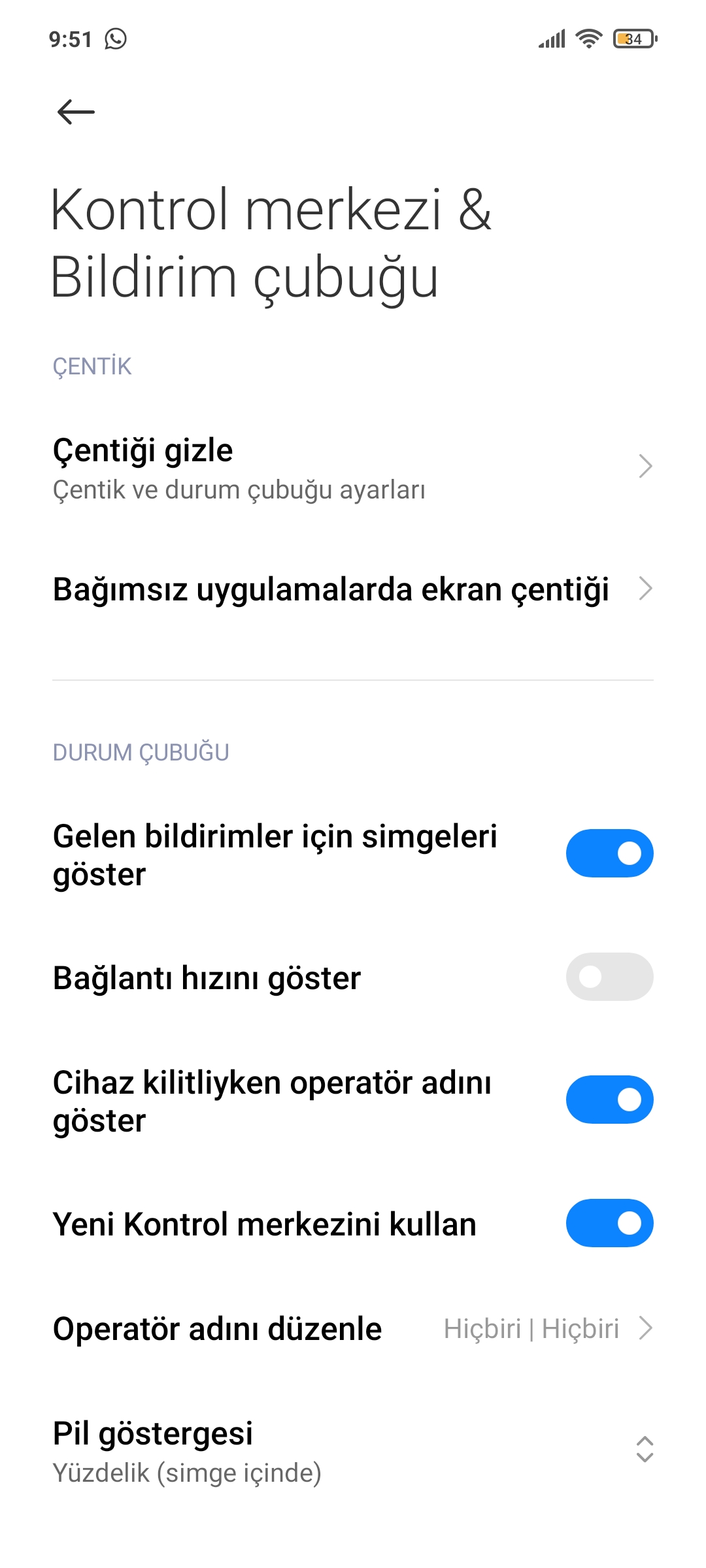The image size is (706, 1568).
Task: Open Bağımsız uygulamalarda ekran çentiği
Action: (353, 589)
